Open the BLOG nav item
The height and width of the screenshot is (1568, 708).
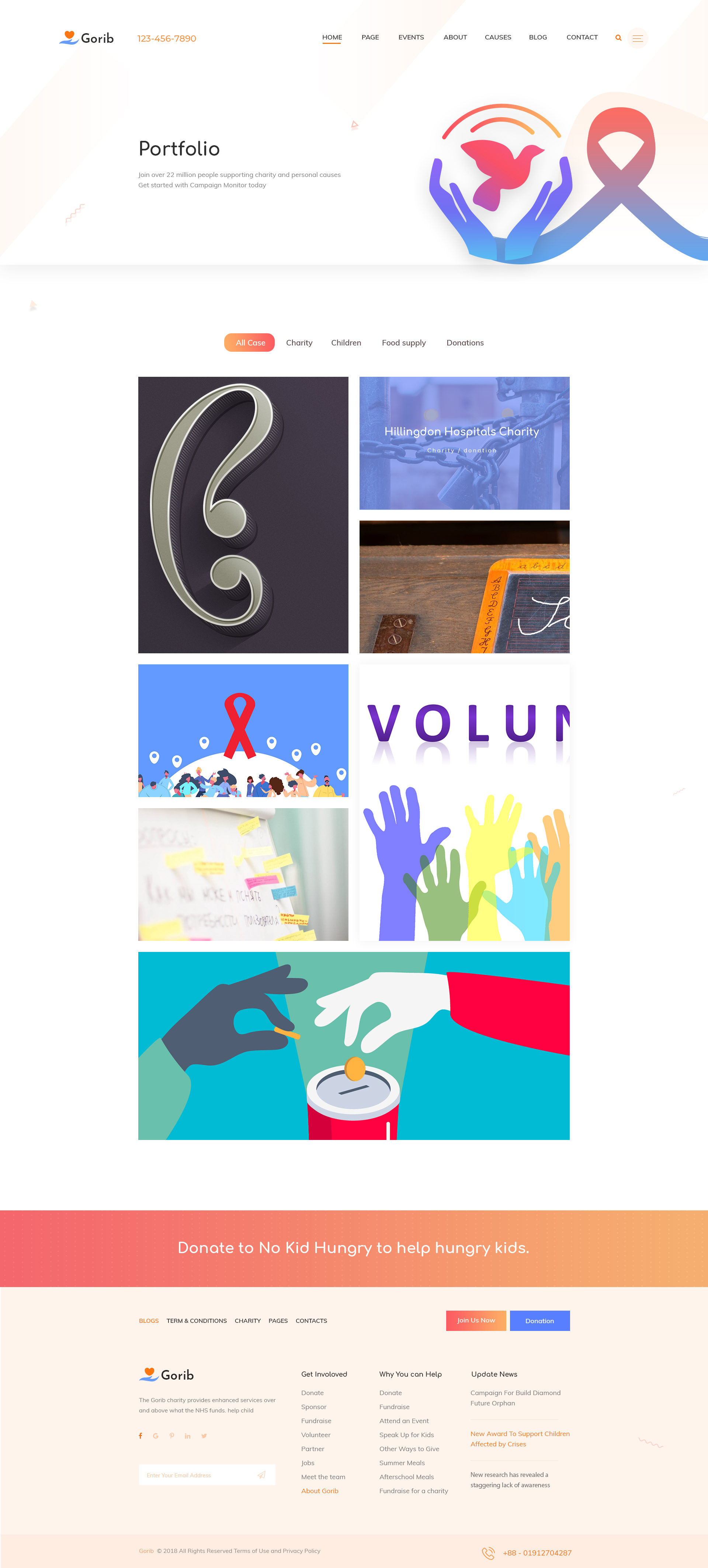[x=538, y=37]
